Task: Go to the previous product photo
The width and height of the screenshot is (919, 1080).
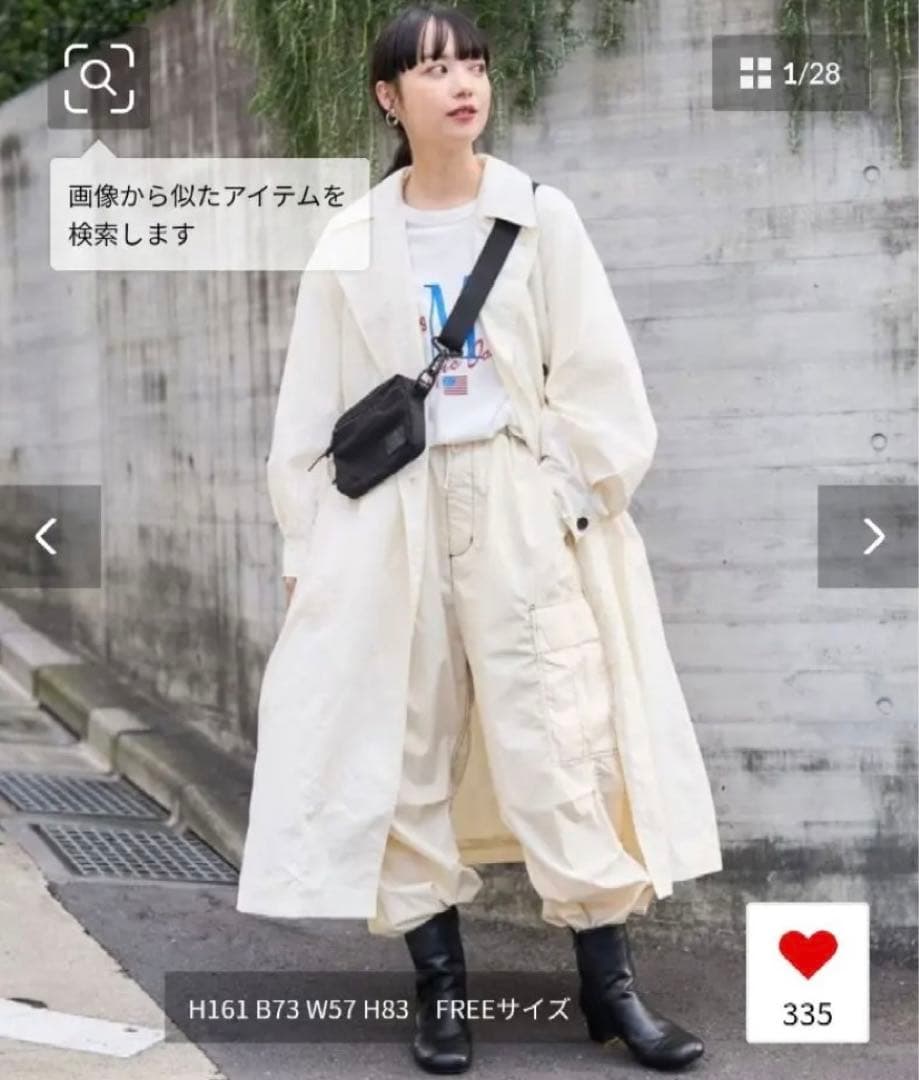Action: tap(48, 537)
